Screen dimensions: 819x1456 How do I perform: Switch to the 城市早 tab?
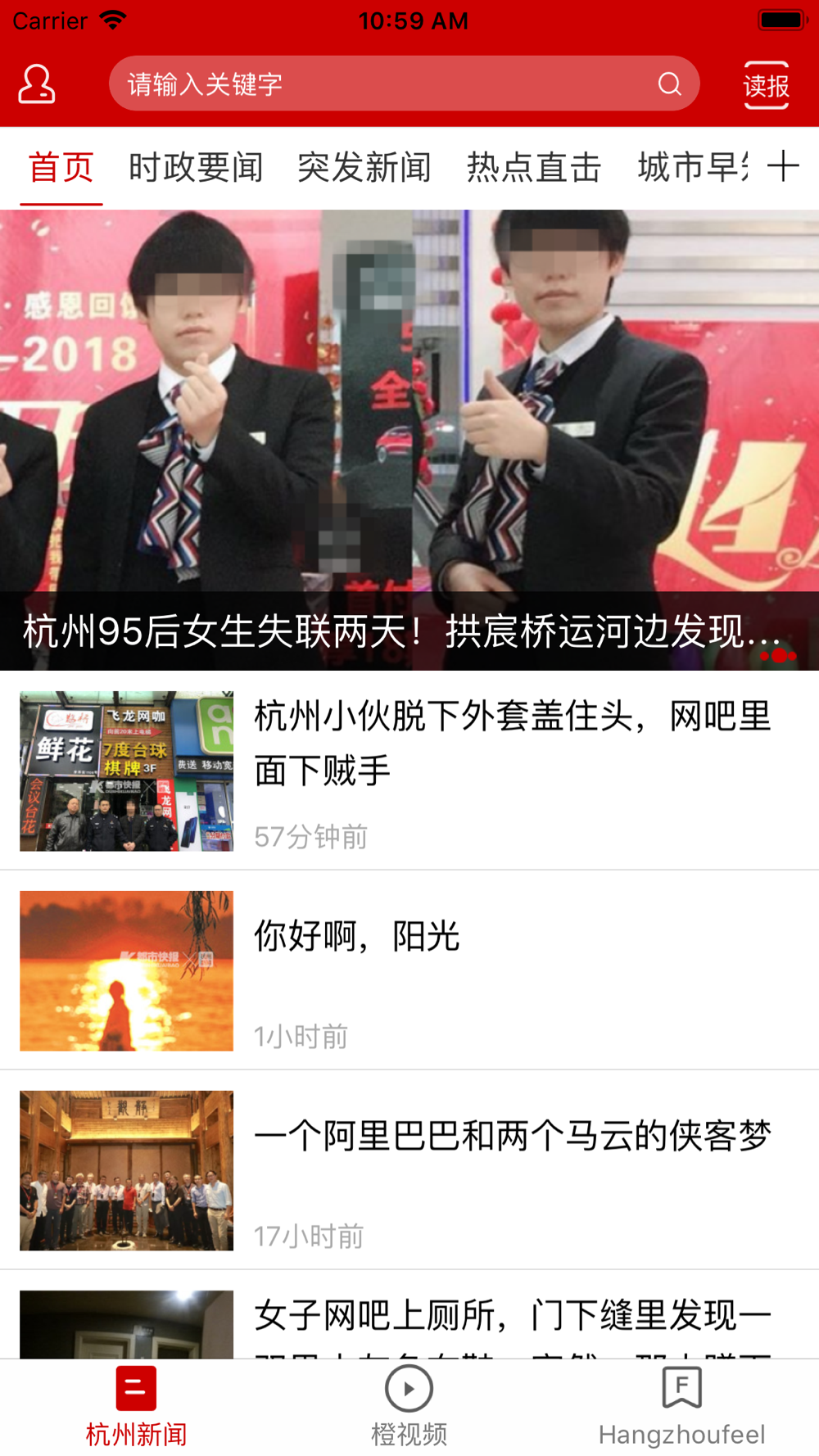692,168
